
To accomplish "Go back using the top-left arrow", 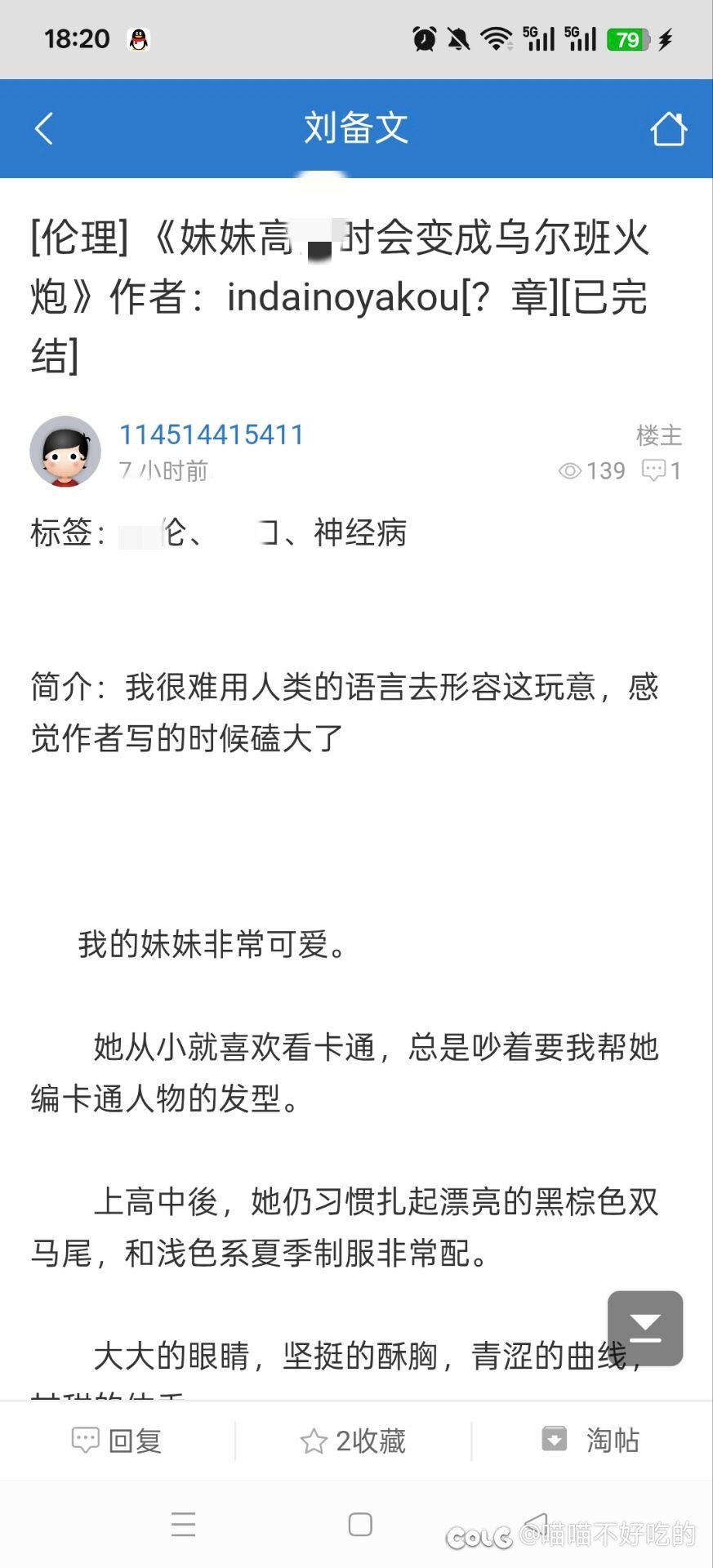I will 44,129.
